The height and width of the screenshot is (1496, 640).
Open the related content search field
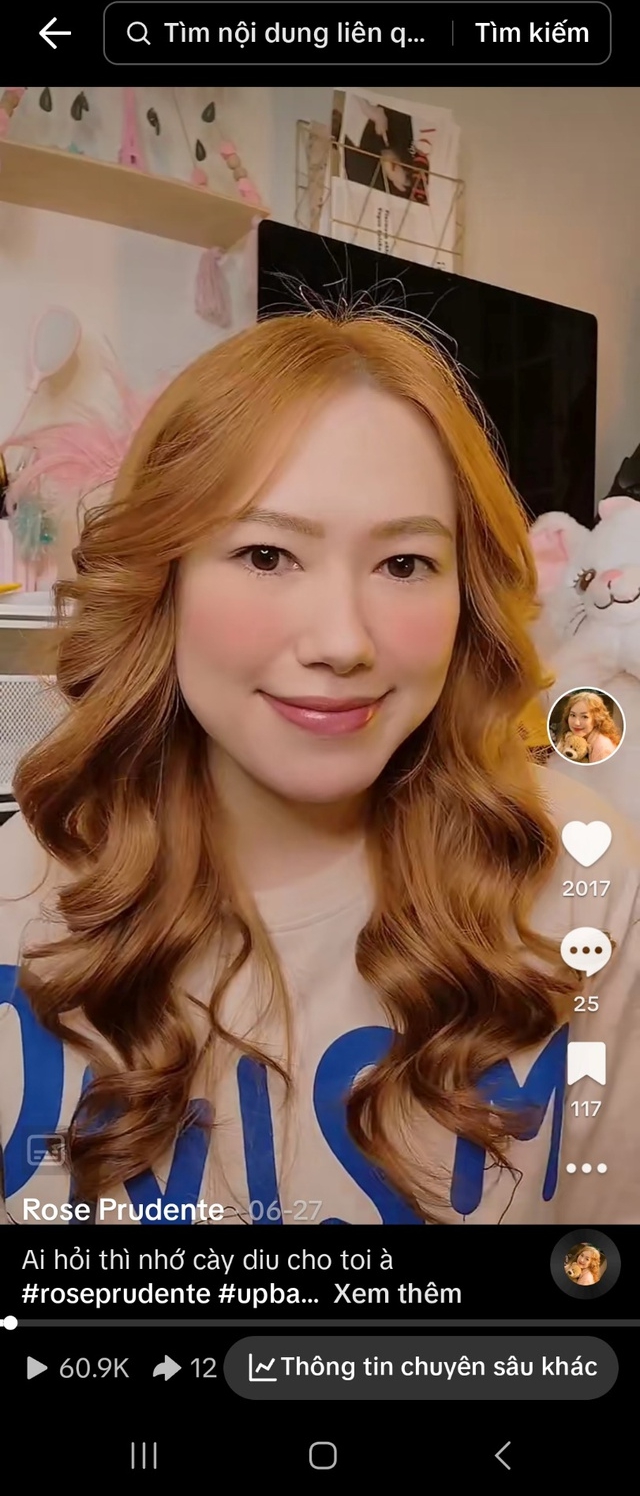pos(290,33)
